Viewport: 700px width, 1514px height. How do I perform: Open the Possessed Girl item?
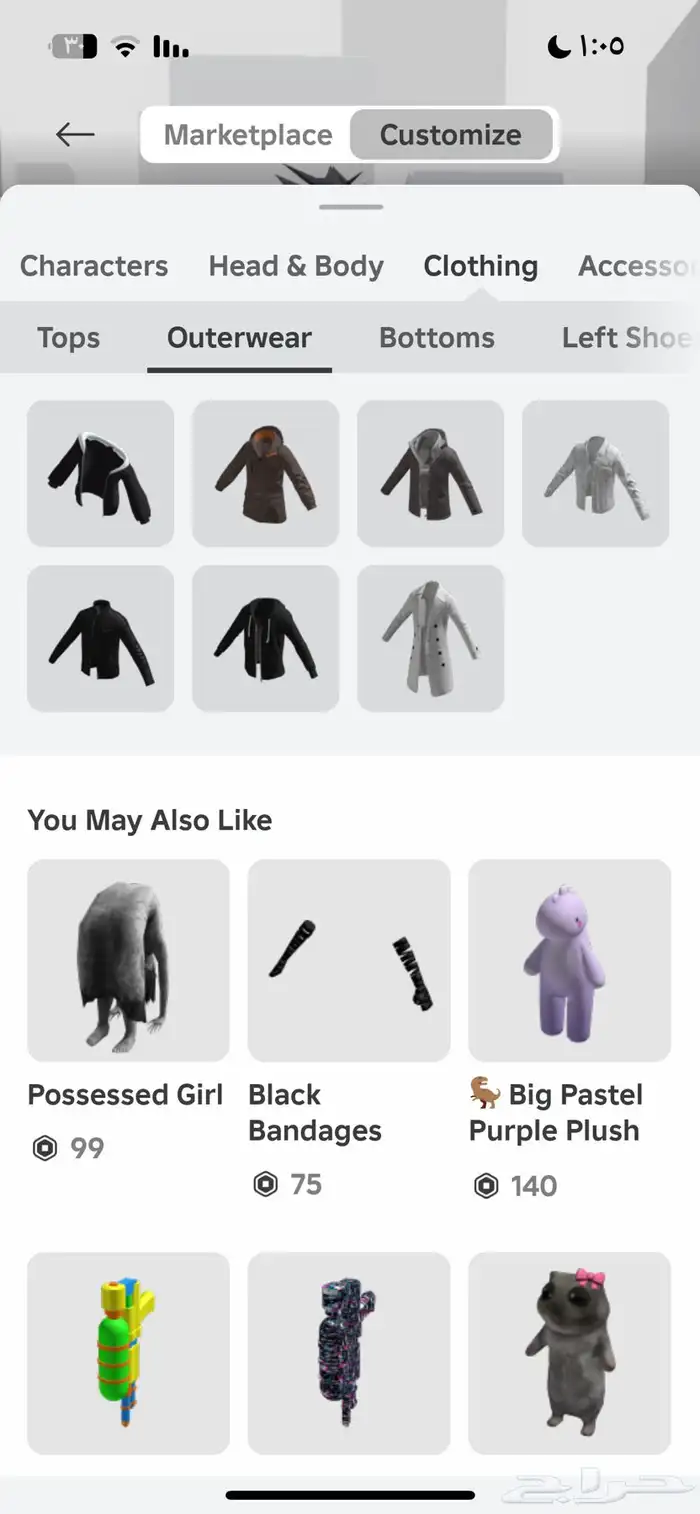point(128,960)
